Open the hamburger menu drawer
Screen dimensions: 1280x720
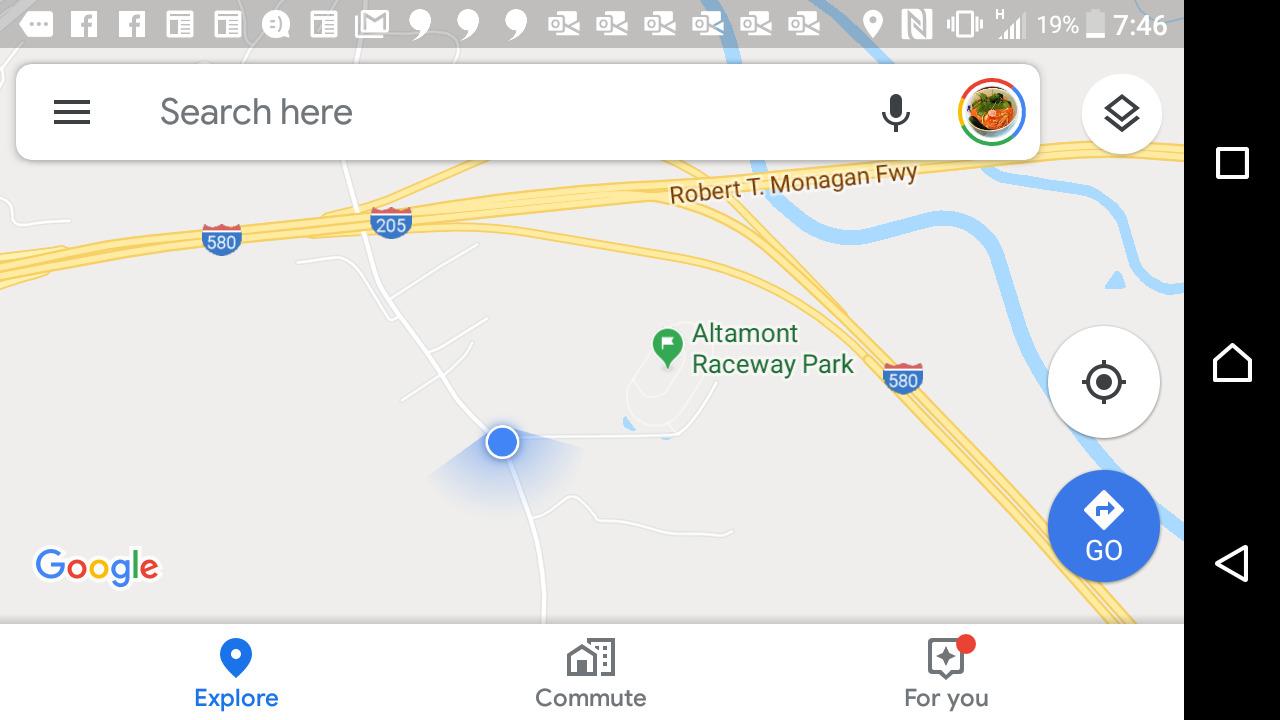72,112
